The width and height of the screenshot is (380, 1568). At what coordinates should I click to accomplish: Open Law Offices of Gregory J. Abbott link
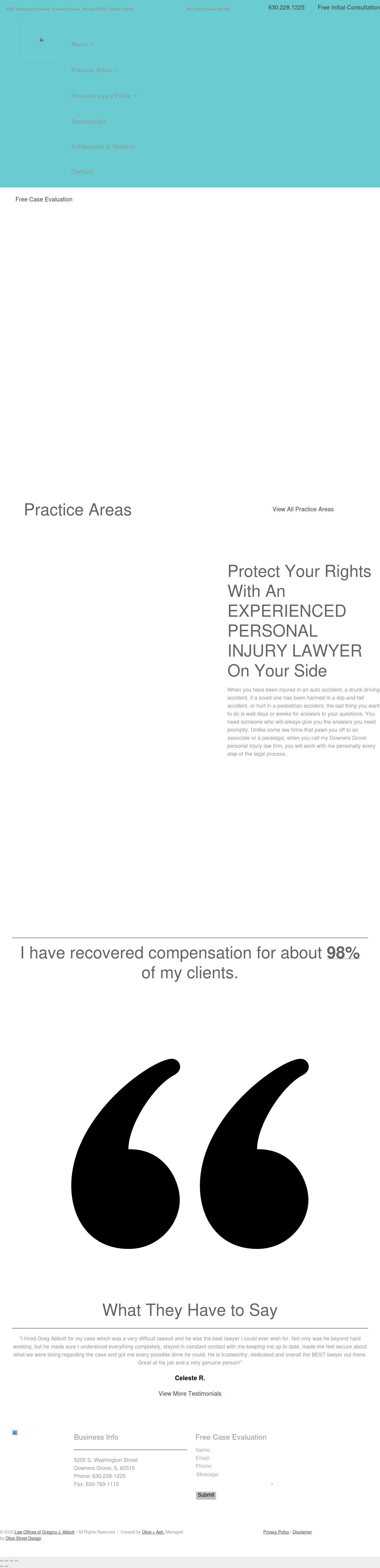coord(45,1532)
